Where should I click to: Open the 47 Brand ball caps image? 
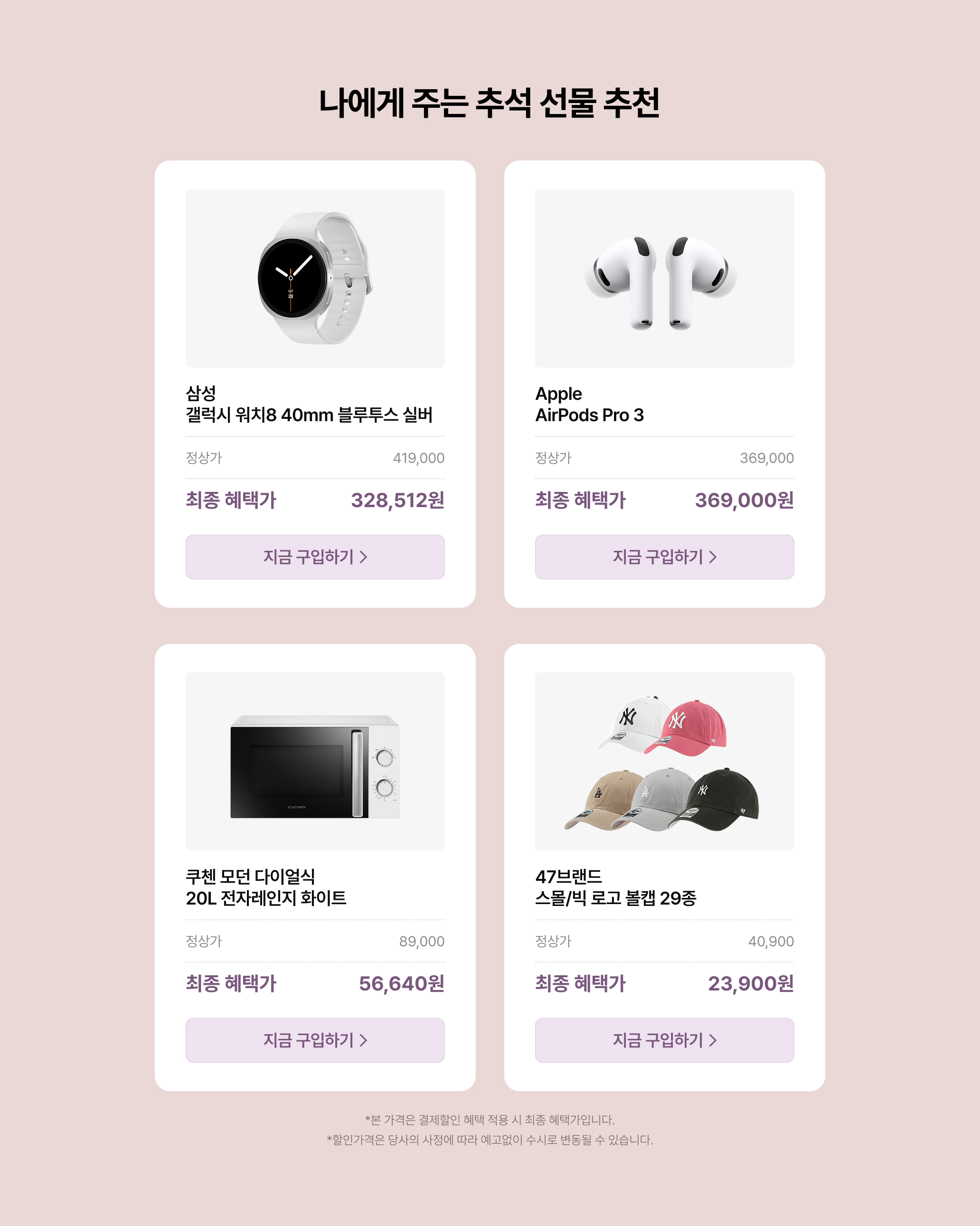[664, 762]
